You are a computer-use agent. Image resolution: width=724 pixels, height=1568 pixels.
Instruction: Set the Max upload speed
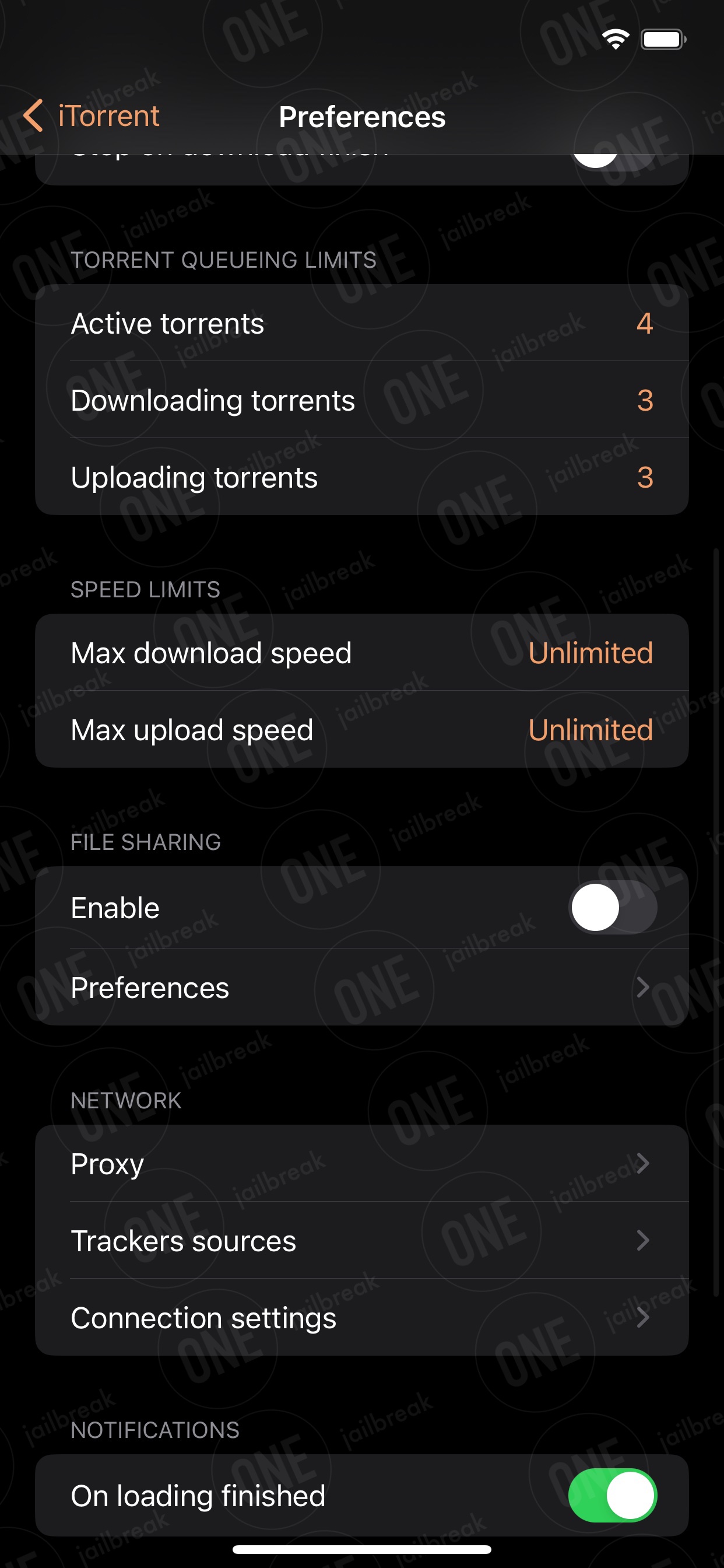362,729
